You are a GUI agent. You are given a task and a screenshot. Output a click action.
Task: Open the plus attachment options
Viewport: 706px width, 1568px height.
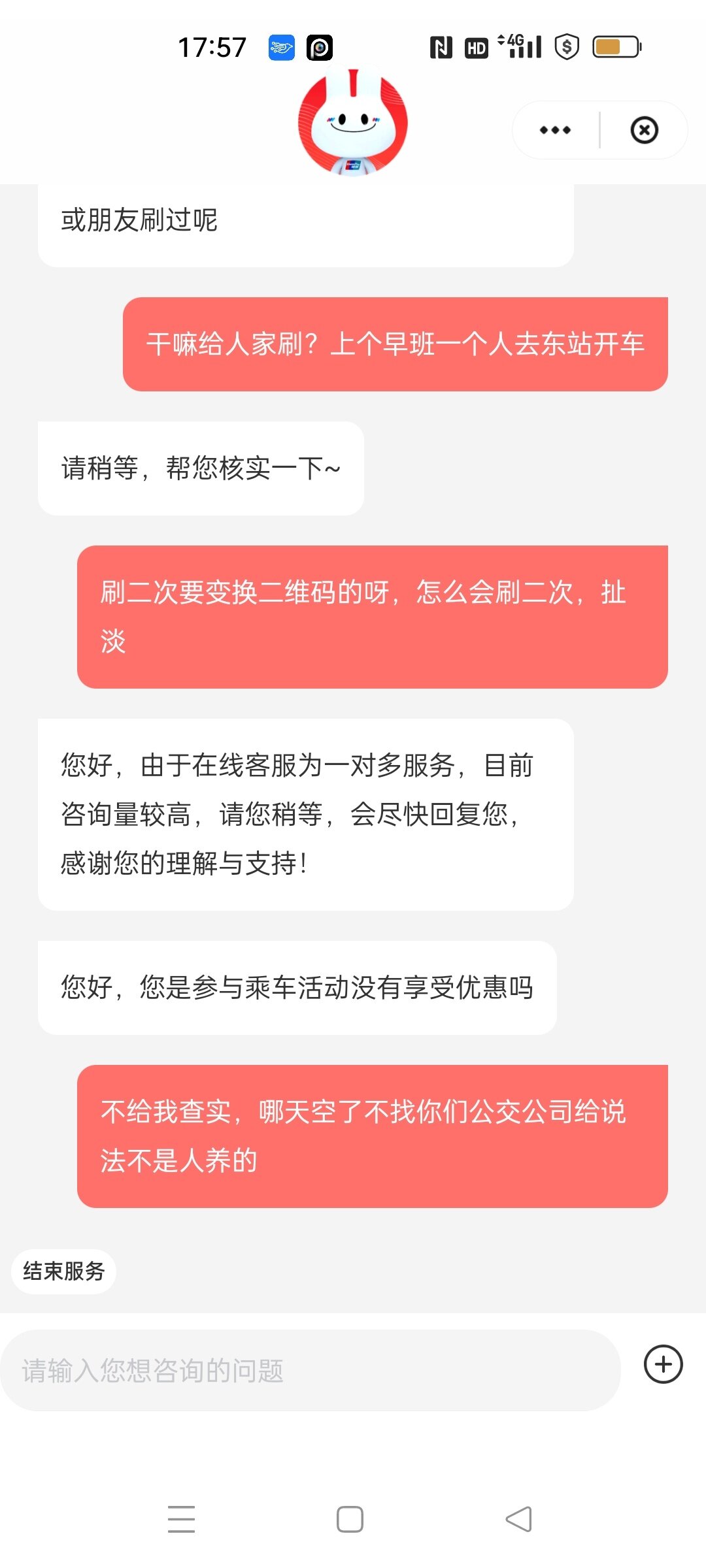click(x=663, y=1364)
